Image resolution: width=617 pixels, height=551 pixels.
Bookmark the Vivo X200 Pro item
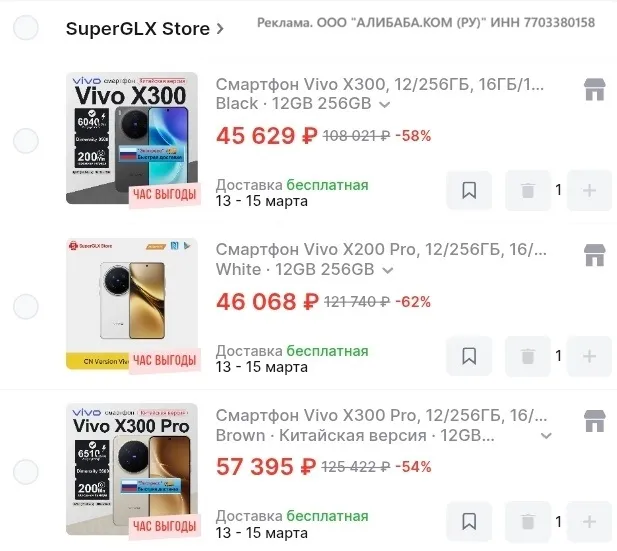pos(469,355)
